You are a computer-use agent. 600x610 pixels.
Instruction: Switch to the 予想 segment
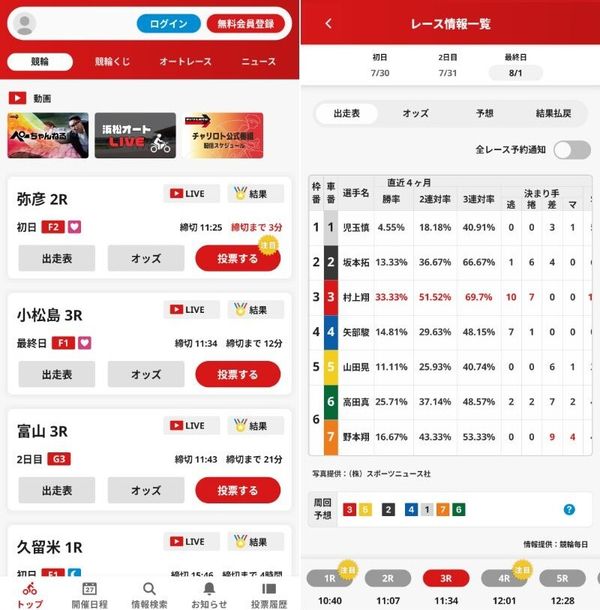[x=484, y=113]
